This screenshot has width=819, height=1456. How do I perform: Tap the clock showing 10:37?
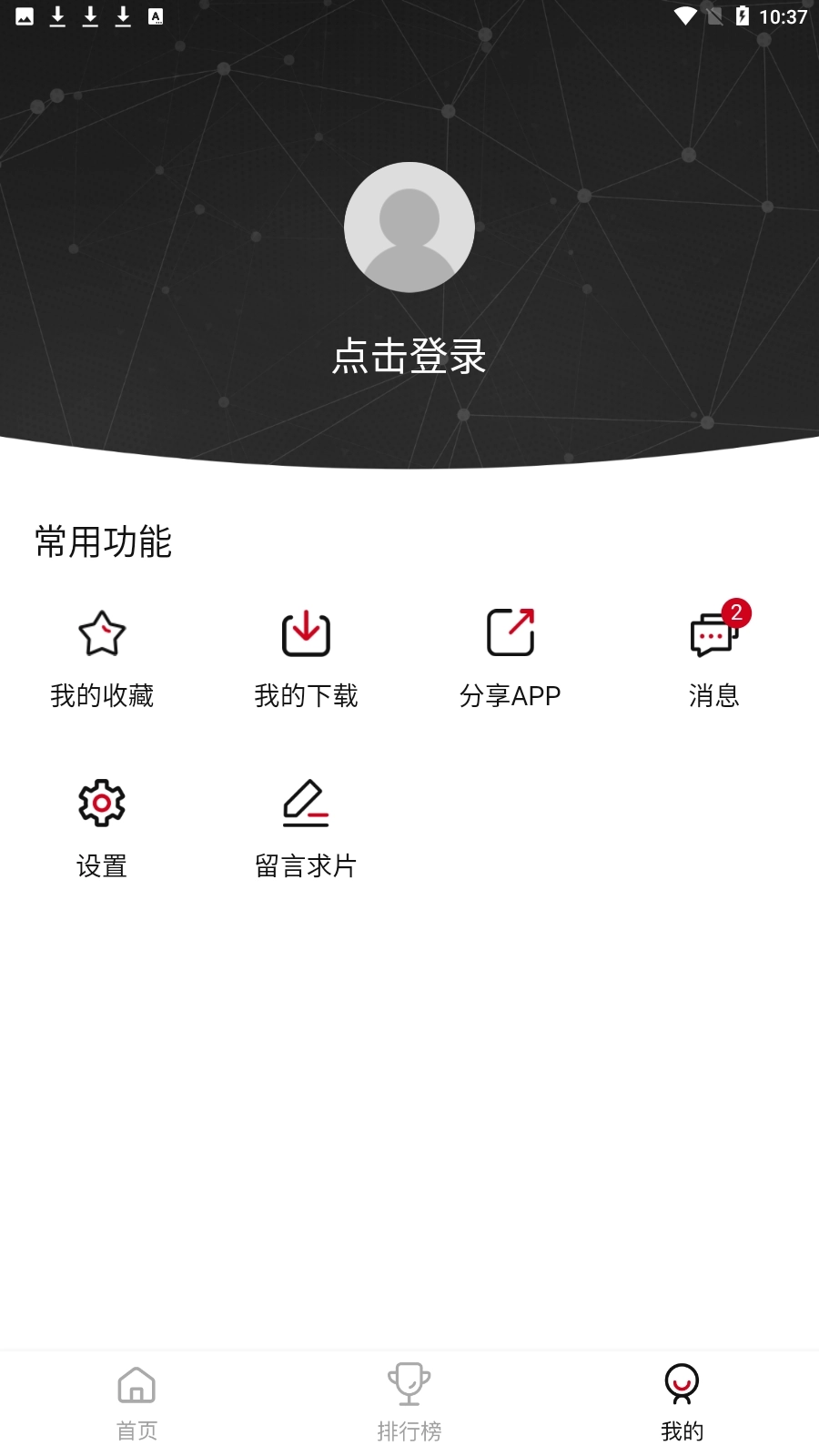[781, 15]
